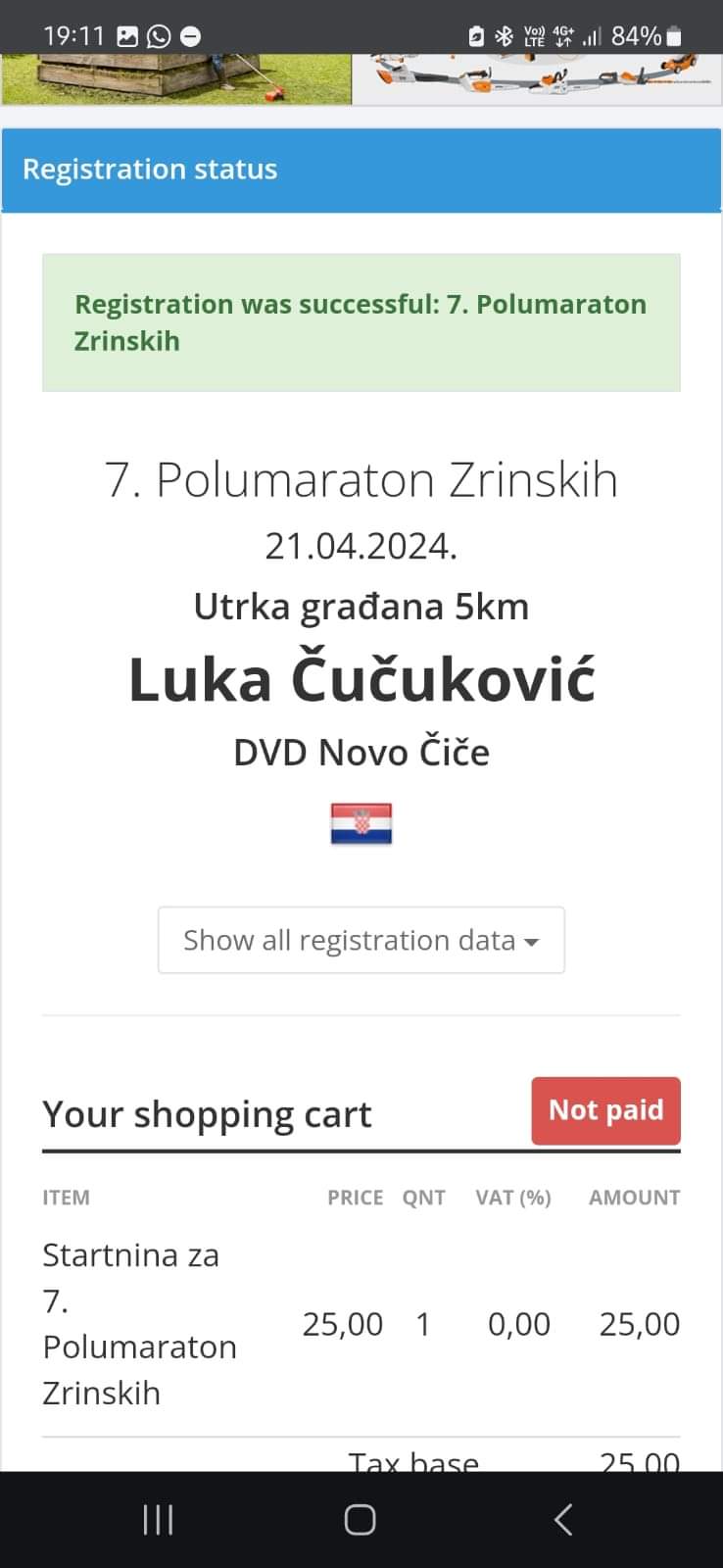Go to the home screen

[x=361, y=1520]
